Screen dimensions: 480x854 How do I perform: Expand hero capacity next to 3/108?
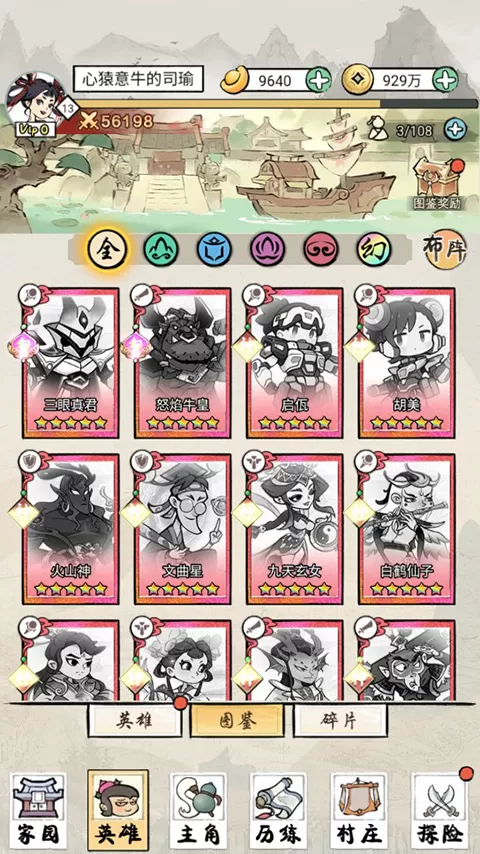(x=455, y=130)
